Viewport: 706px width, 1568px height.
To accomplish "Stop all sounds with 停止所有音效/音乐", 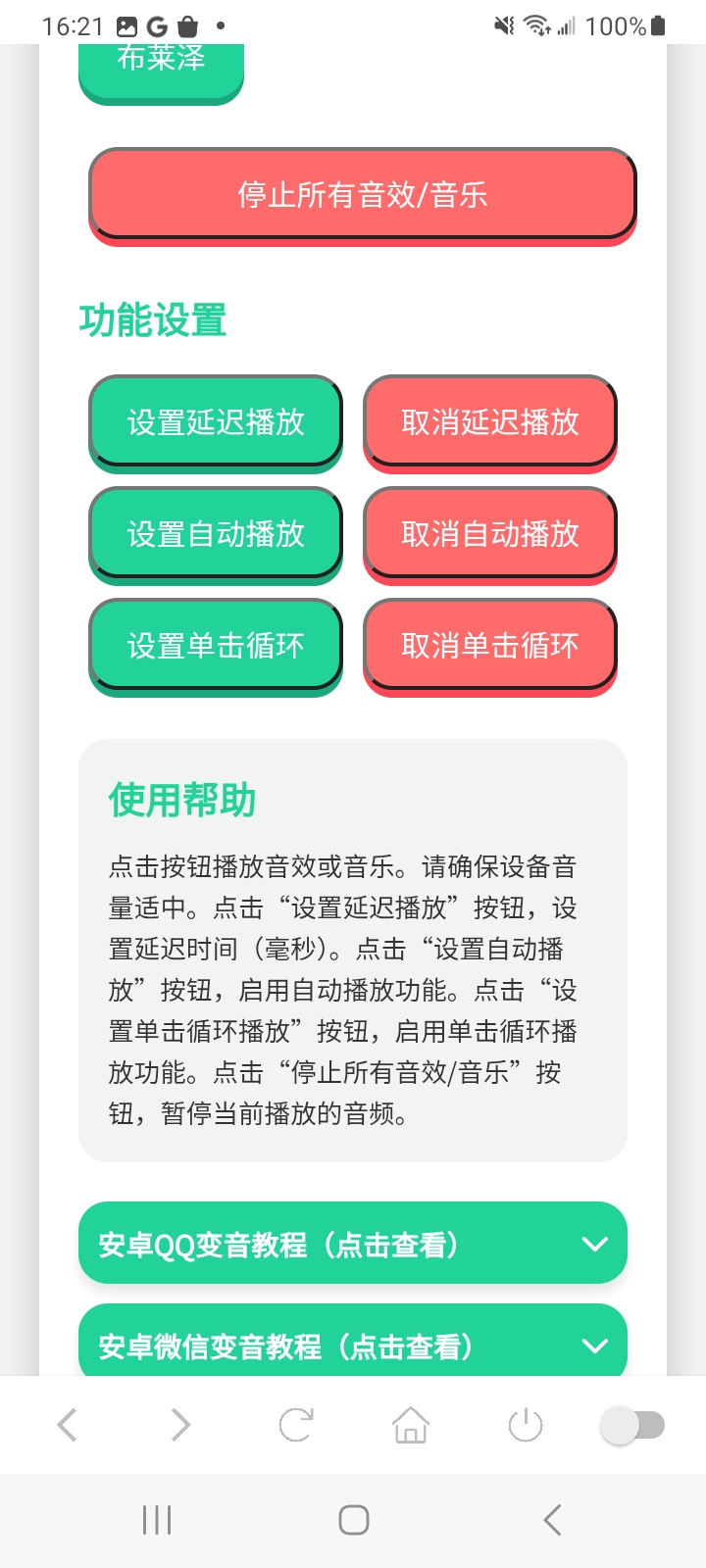I will [362, 194].
